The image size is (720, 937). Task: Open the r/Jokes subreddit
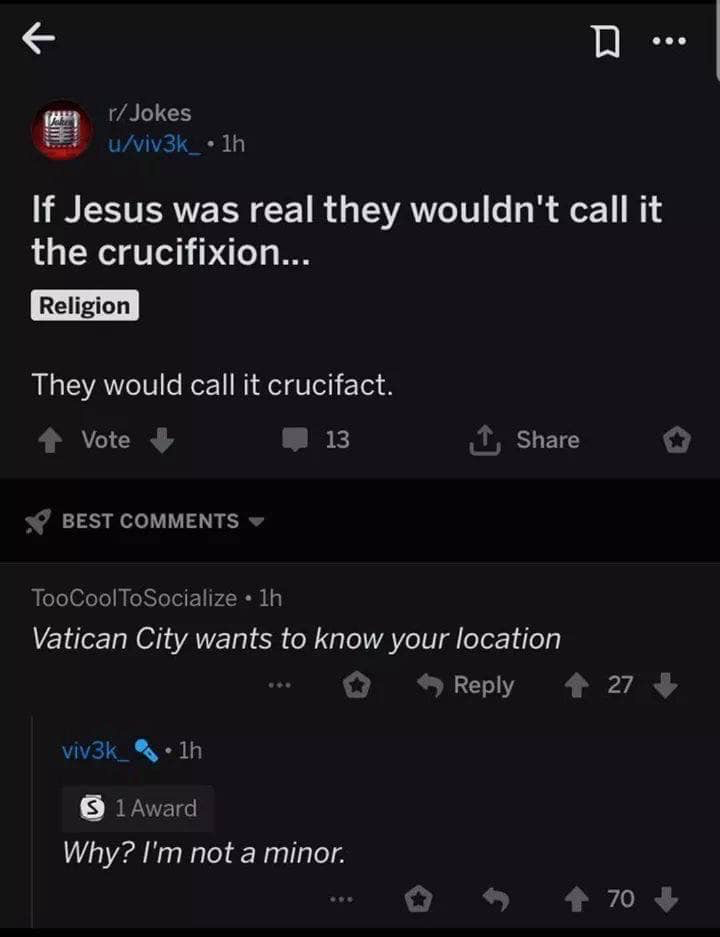pyautogui.click(x=150, y=113)
